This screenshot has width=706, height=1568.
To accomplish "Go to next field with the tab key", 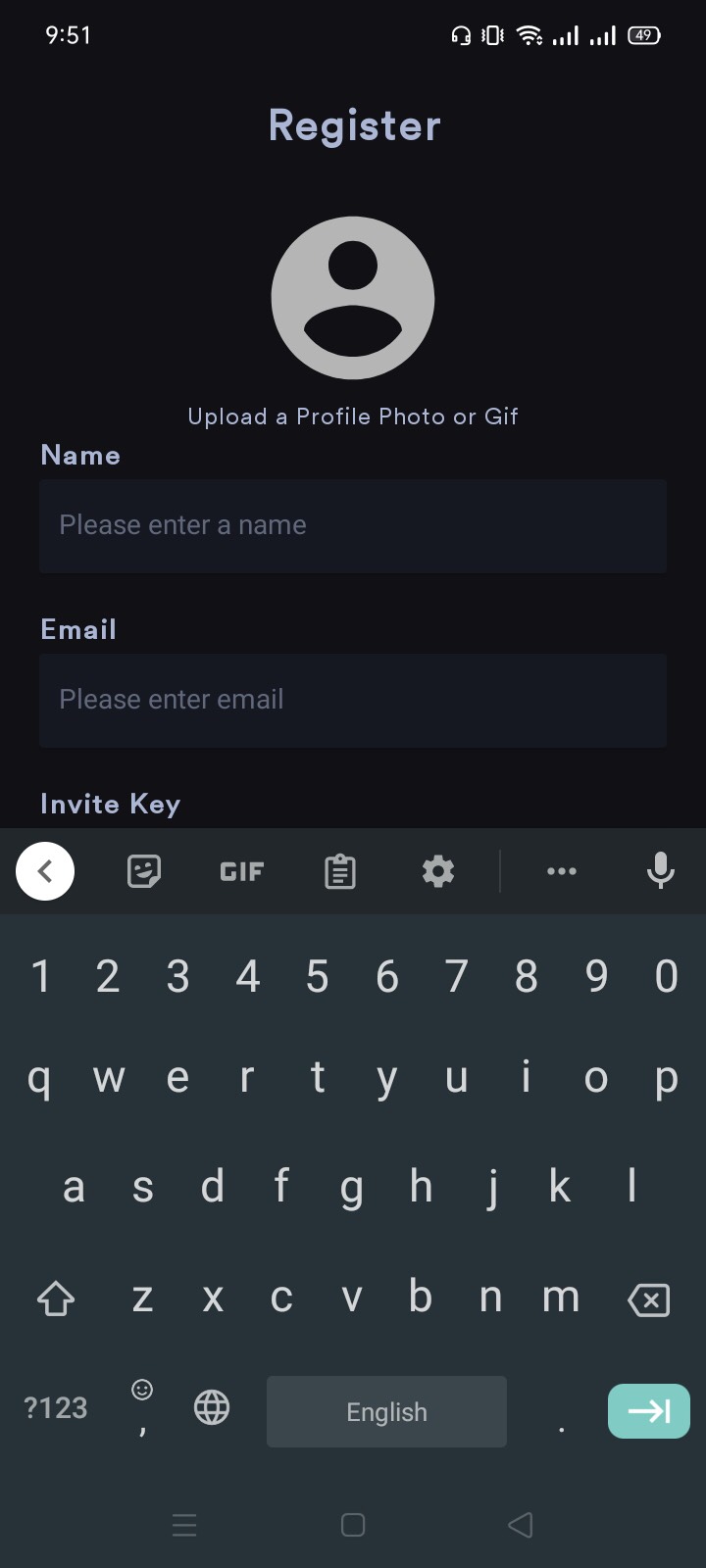I will point(648,1411).
